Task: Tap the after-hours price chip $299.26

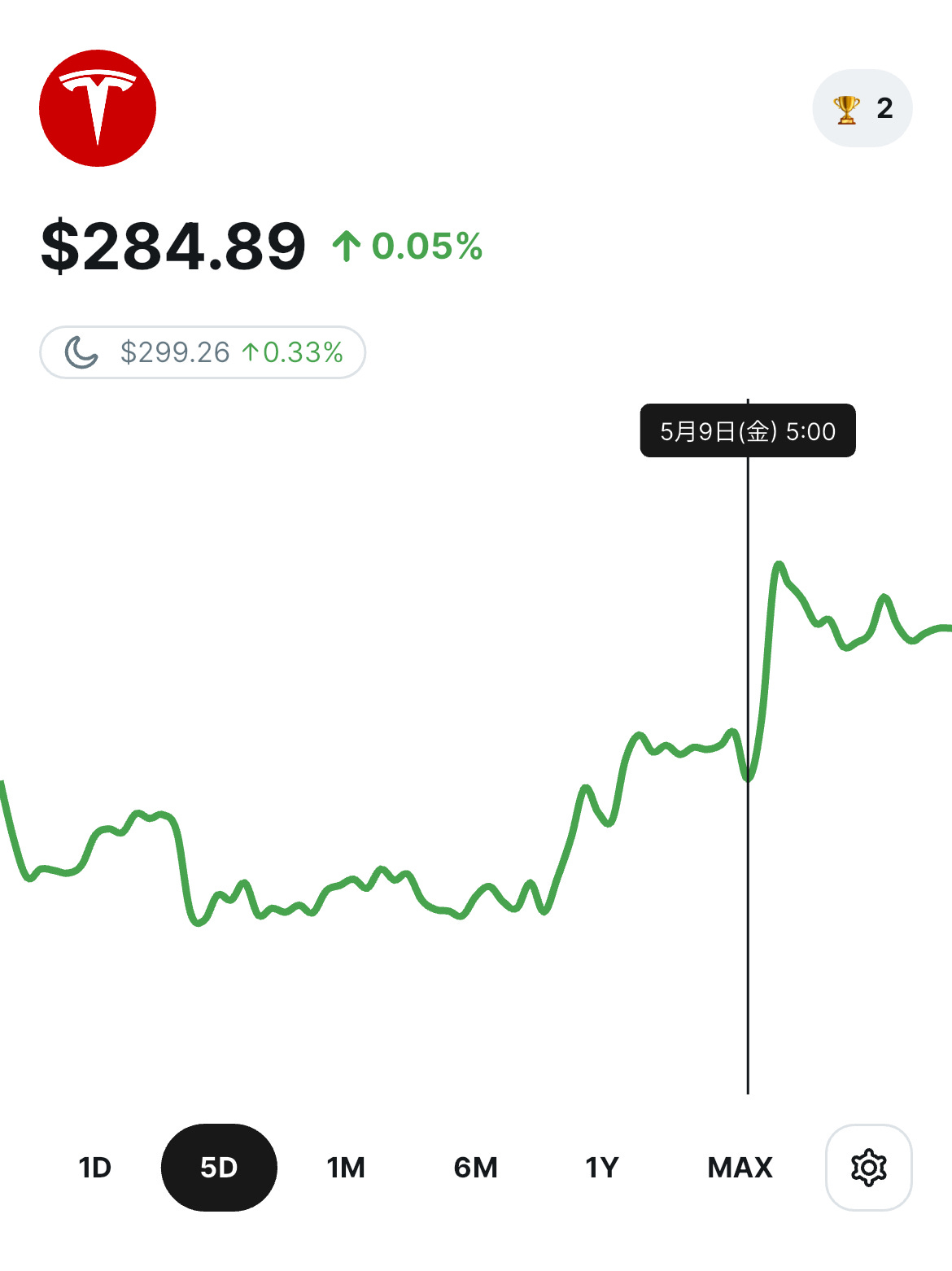Action: pos(203,352)
